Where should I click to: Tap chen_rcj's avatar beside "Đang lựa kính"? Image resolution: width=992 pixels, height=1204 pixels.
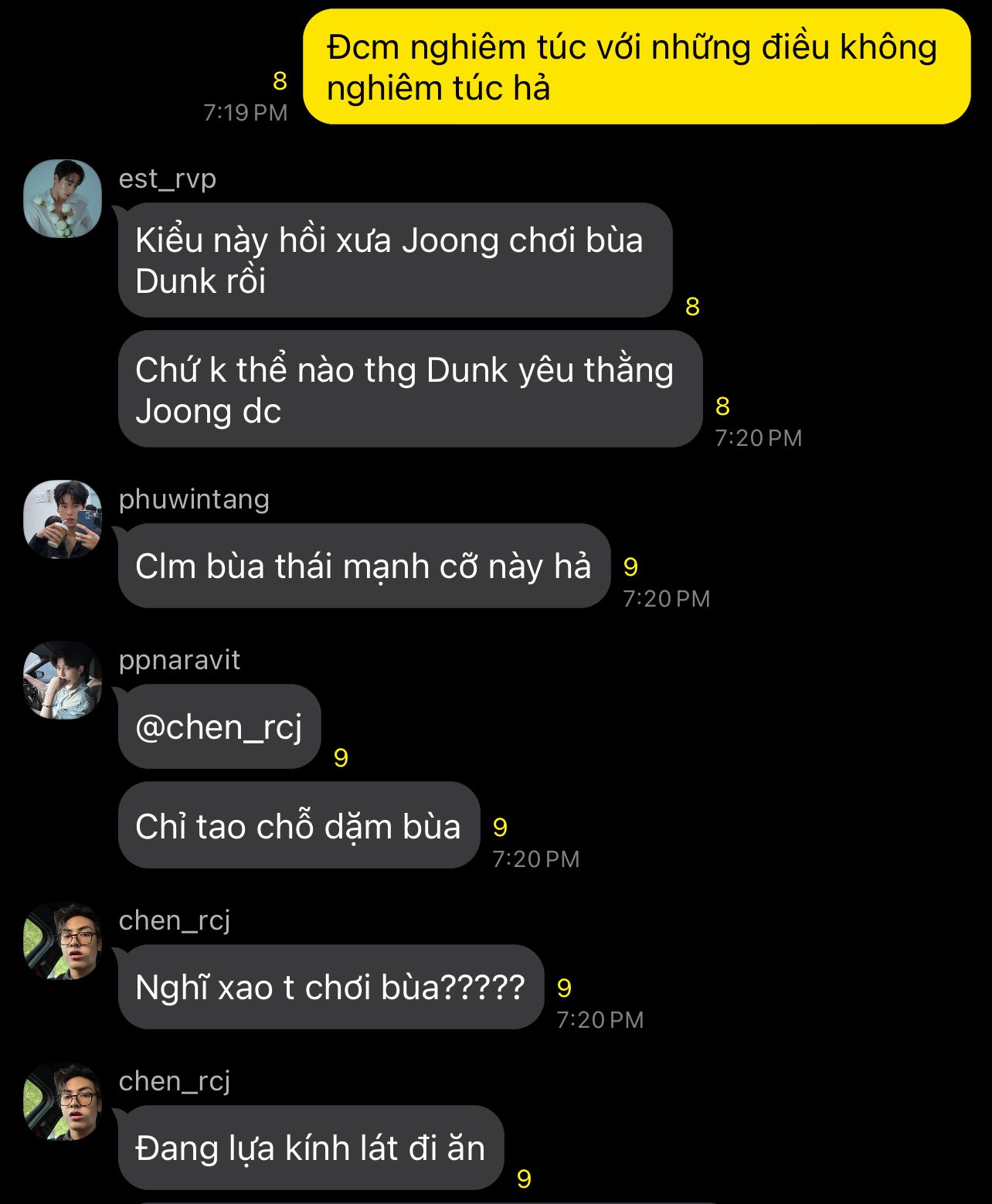pos(63,1101)
